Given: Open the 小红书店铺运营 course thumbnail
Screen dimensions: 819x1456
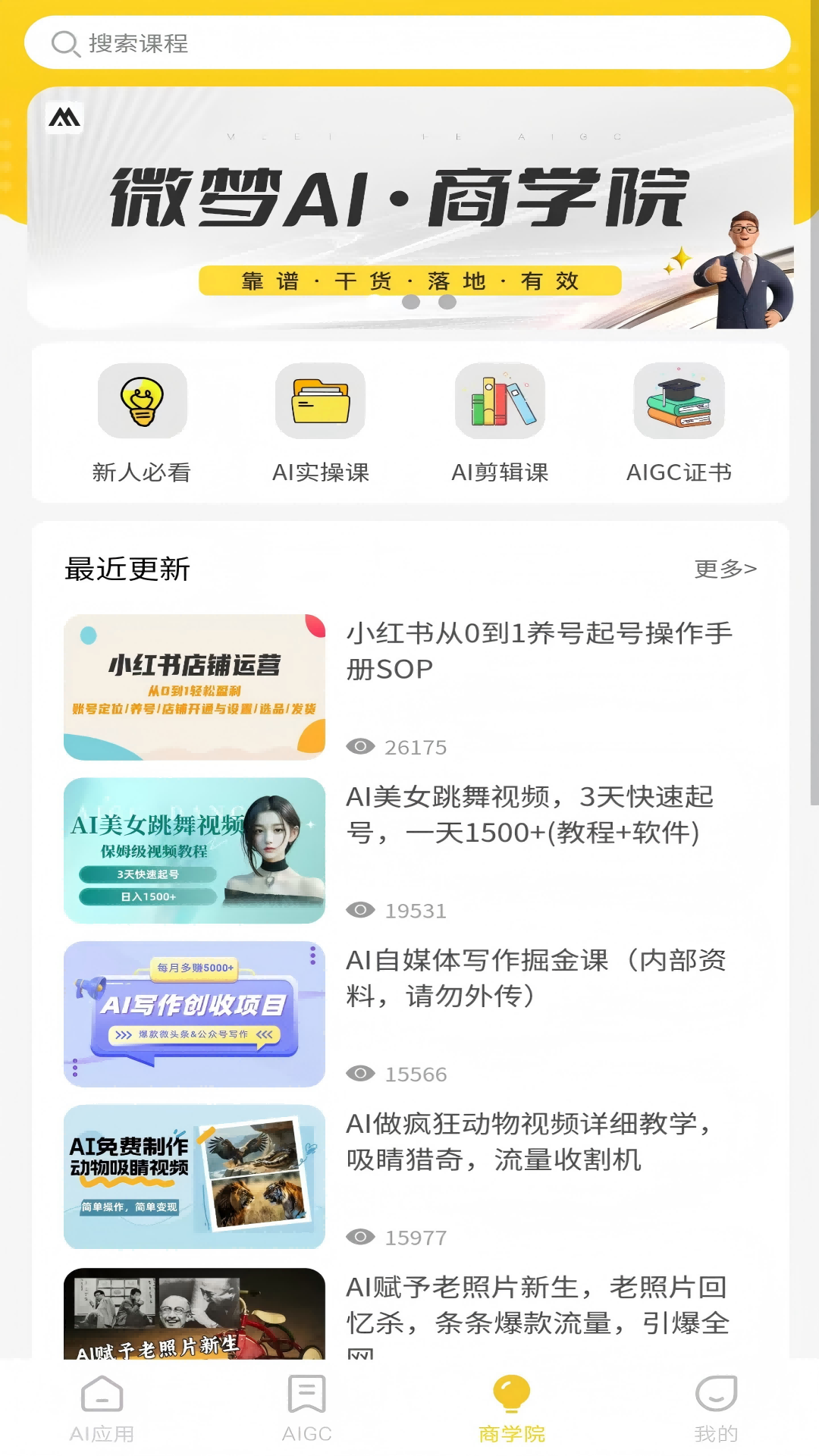Looking at the screenshot, I should tap(195, 685).
